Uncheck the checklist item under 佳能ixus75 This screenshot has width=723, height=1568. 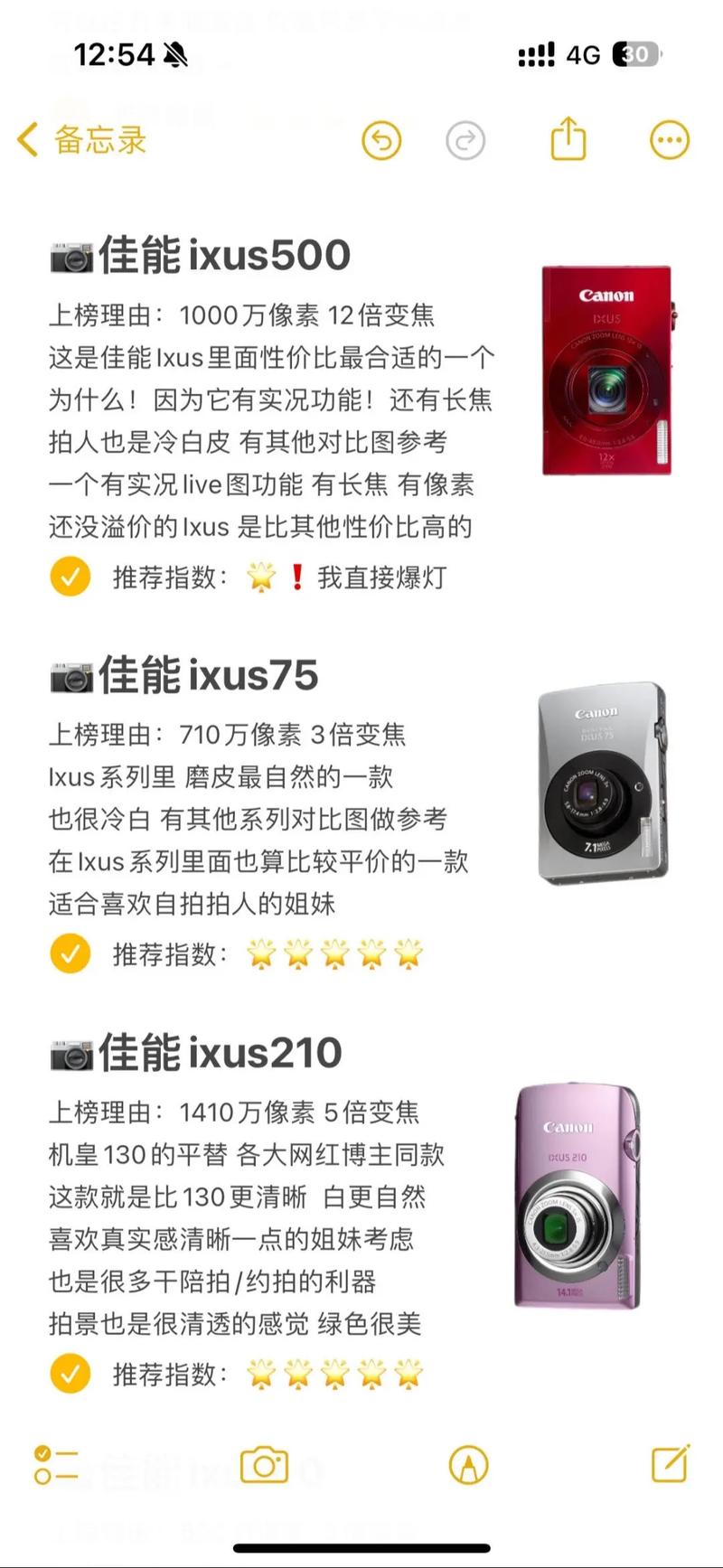pyautogui.click(x=70, y=953)
